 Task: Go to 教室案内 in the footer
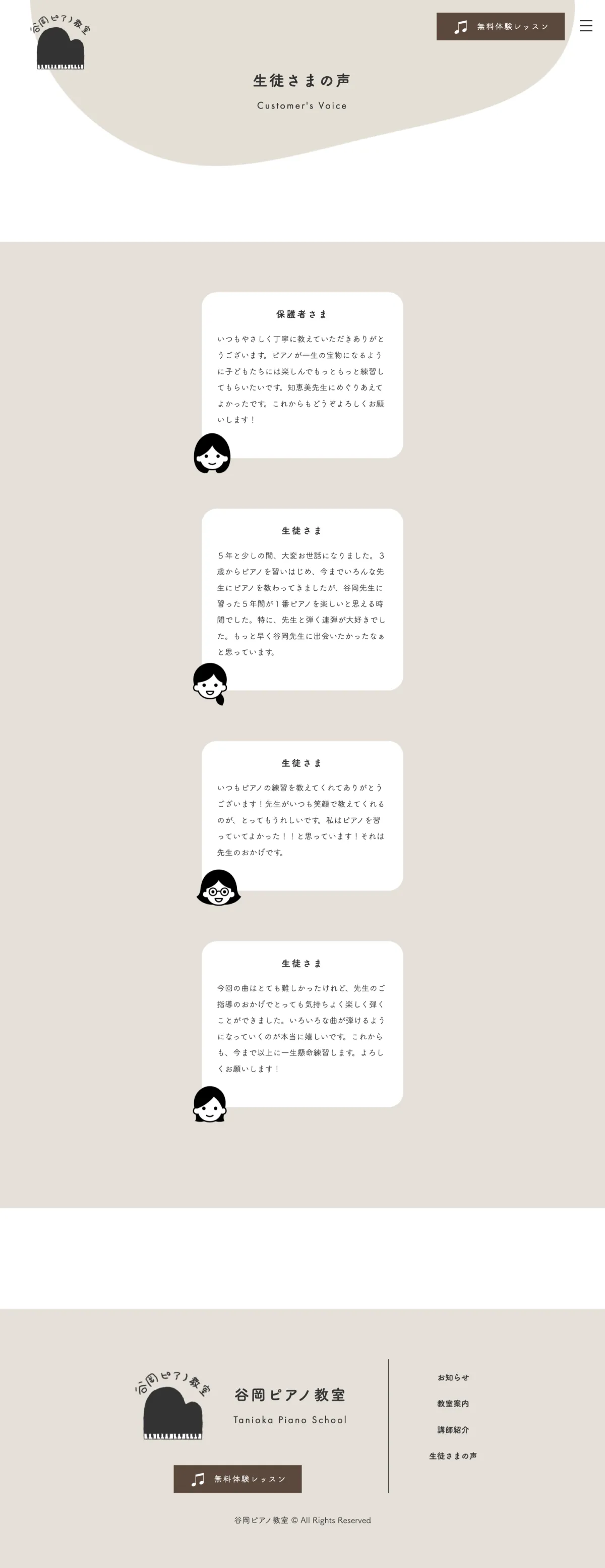(453, 1403)
